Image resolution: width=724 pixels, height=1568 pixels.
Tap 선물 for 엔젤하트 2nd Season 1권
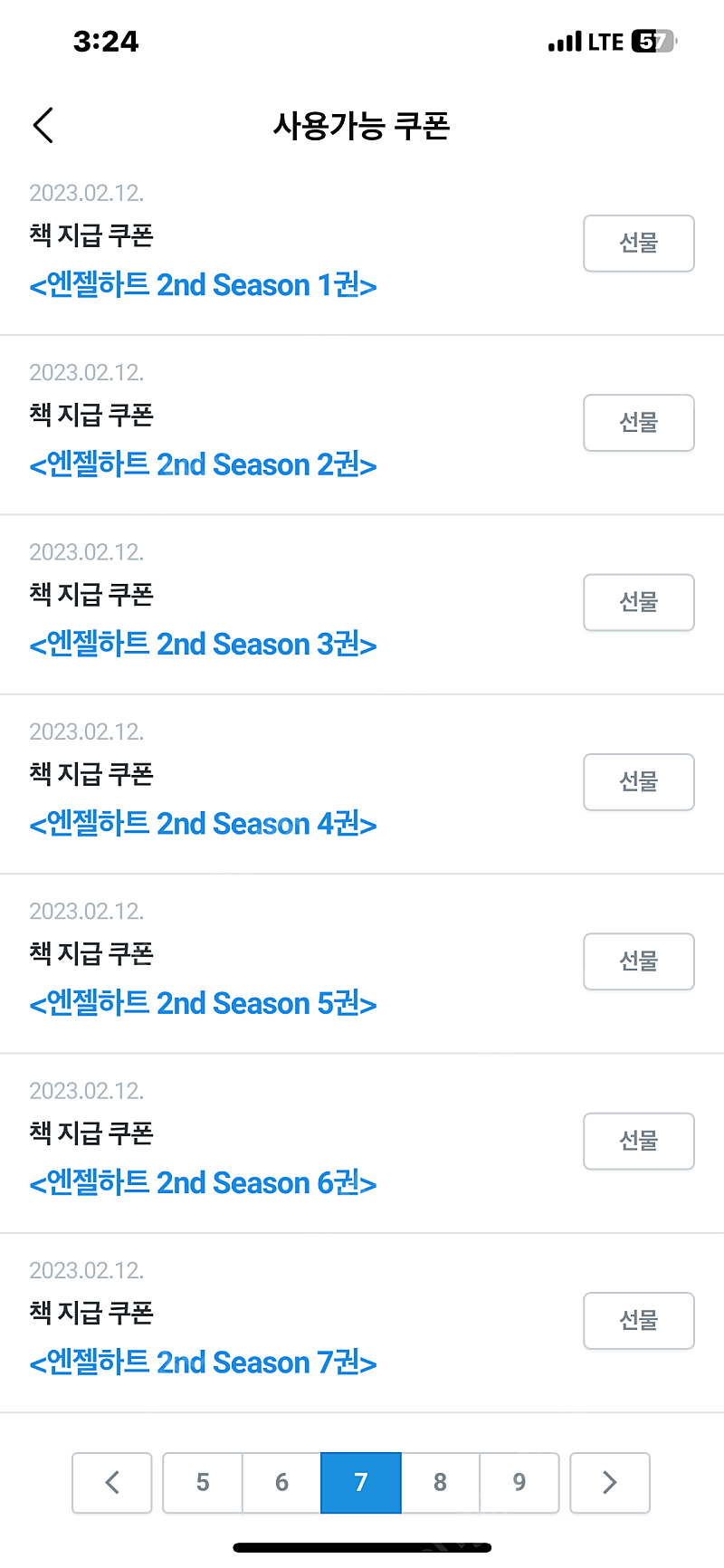tap(639, 244)
